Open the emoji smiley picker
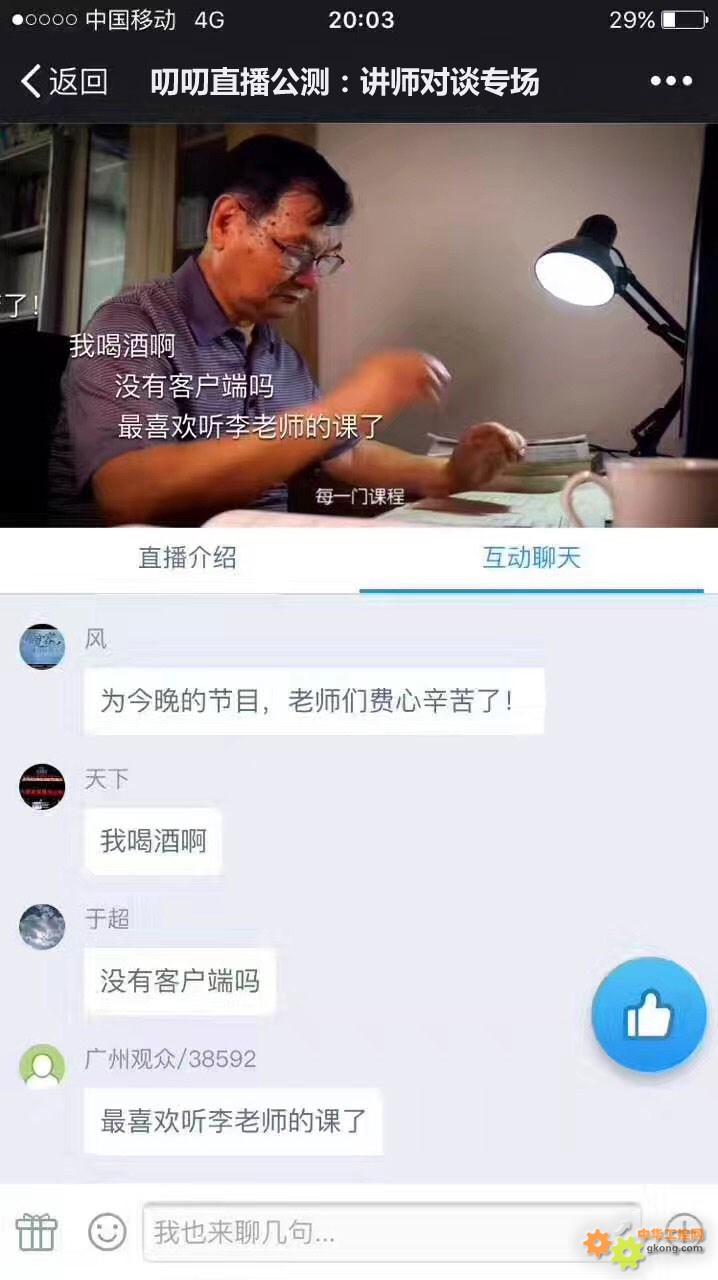 point(108,1231)
